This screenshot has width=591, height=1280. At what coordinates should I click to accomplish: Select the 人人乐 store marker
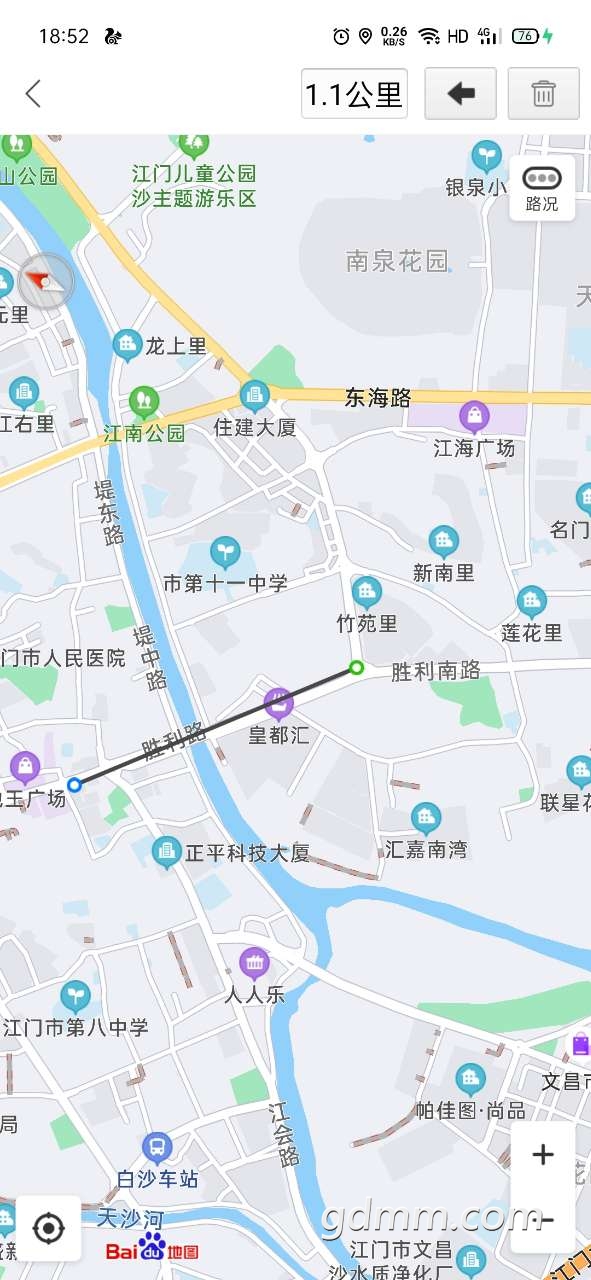pyautogui.click(x=254, y=964)
